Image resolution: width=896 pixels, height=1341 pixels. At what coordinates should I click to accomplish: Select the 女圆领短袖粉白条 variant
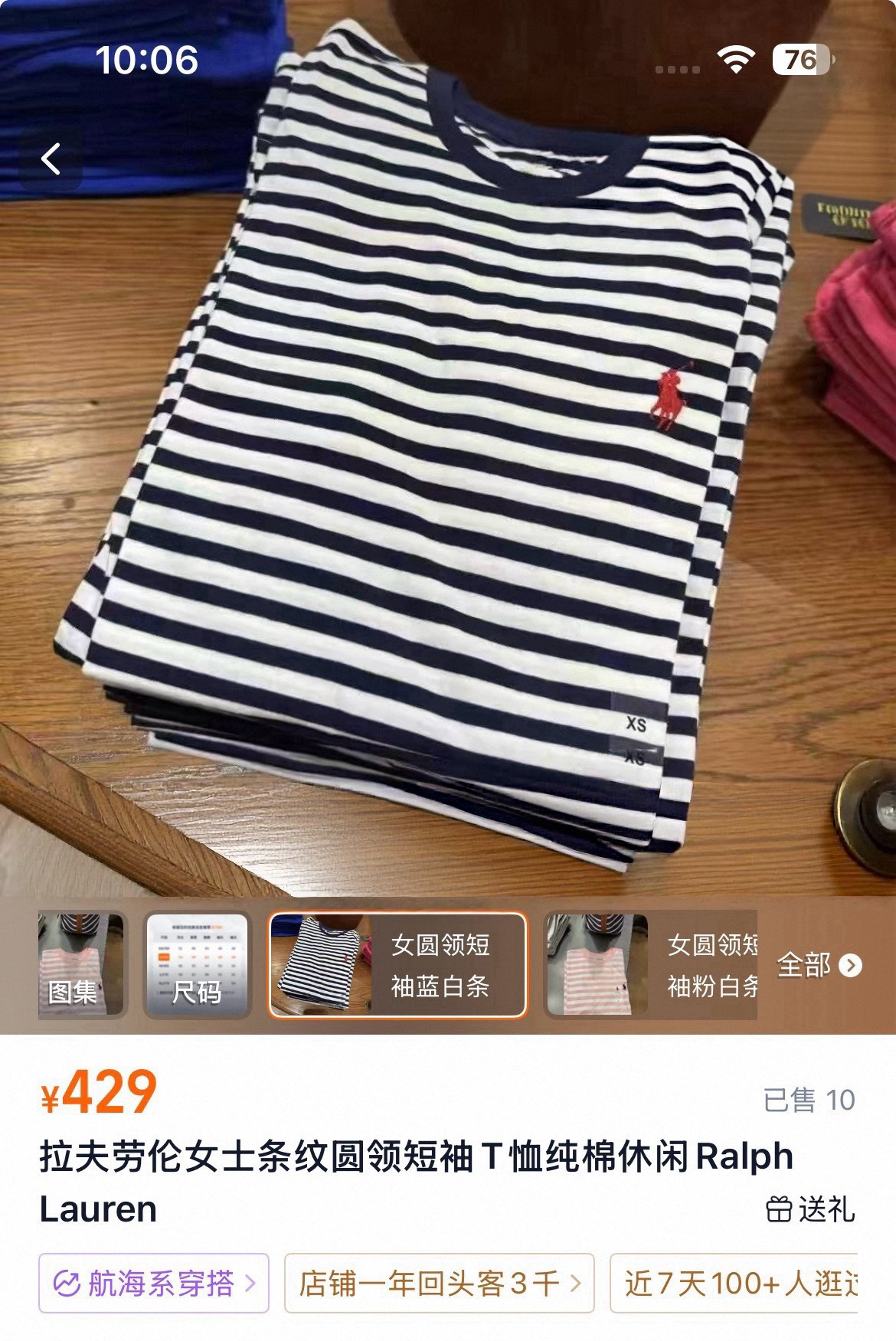tap(651, 965)
